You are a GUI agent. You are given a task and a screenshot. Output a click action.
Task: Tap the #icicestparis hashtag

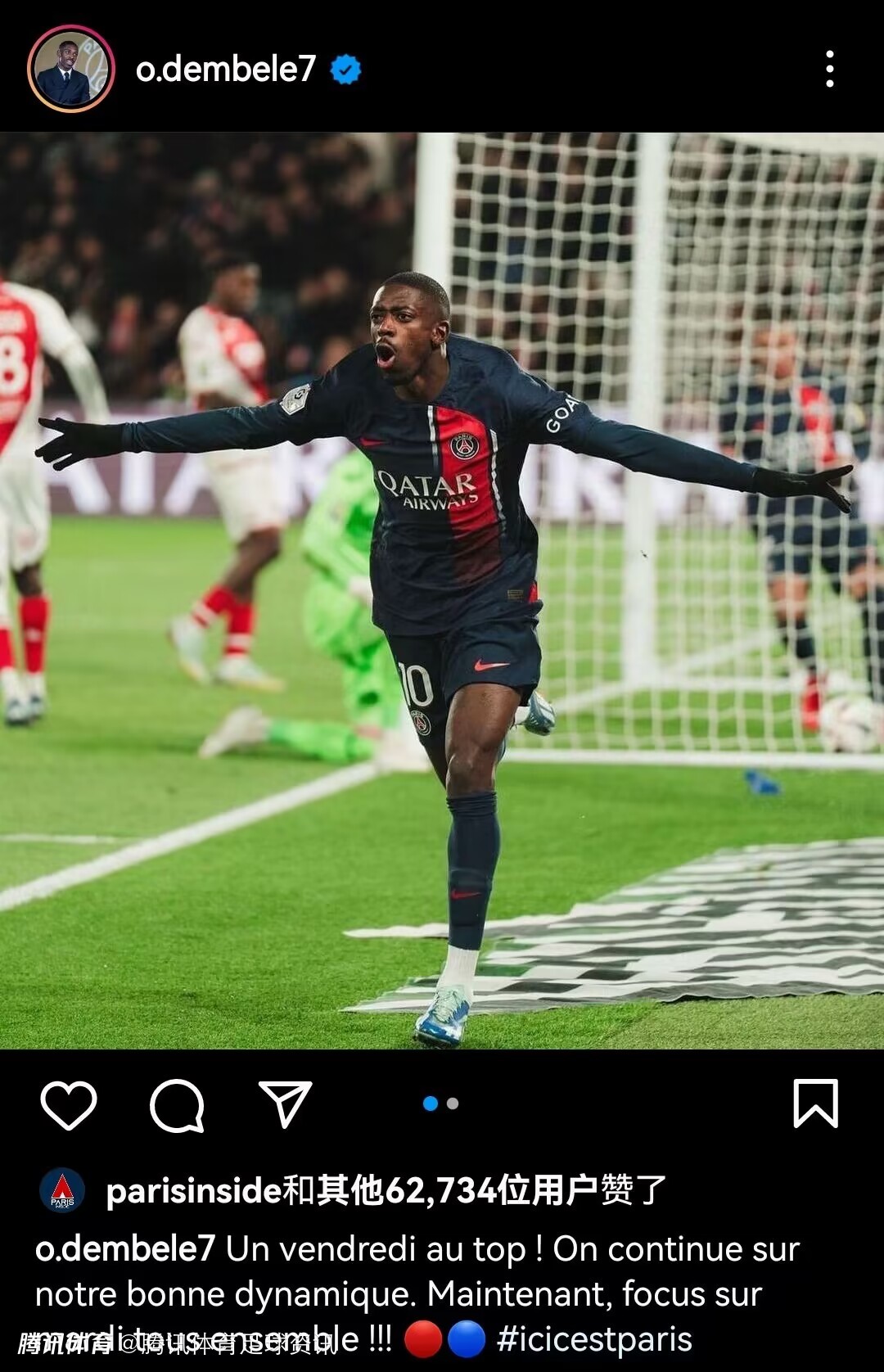(x=594, y=1339)
